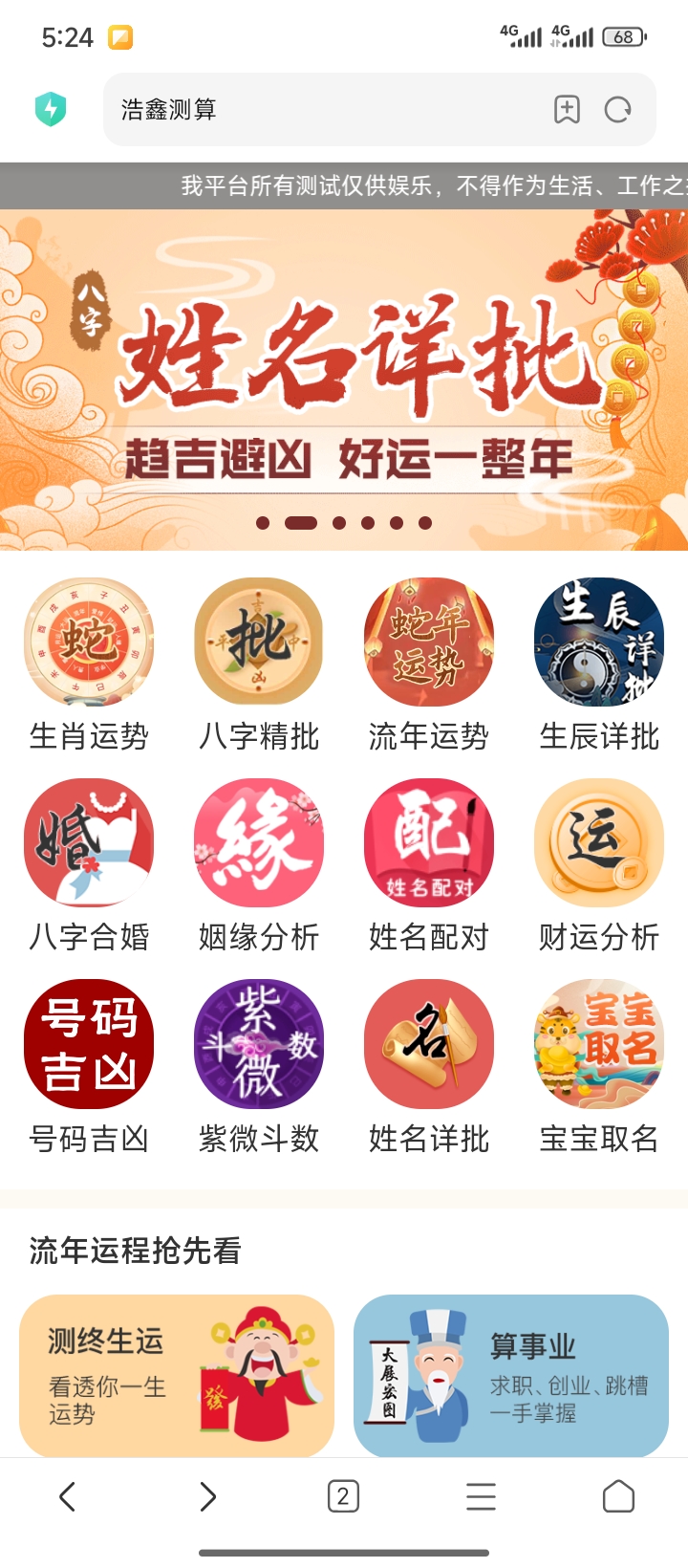Select the first carousel indicator dot

261,523
